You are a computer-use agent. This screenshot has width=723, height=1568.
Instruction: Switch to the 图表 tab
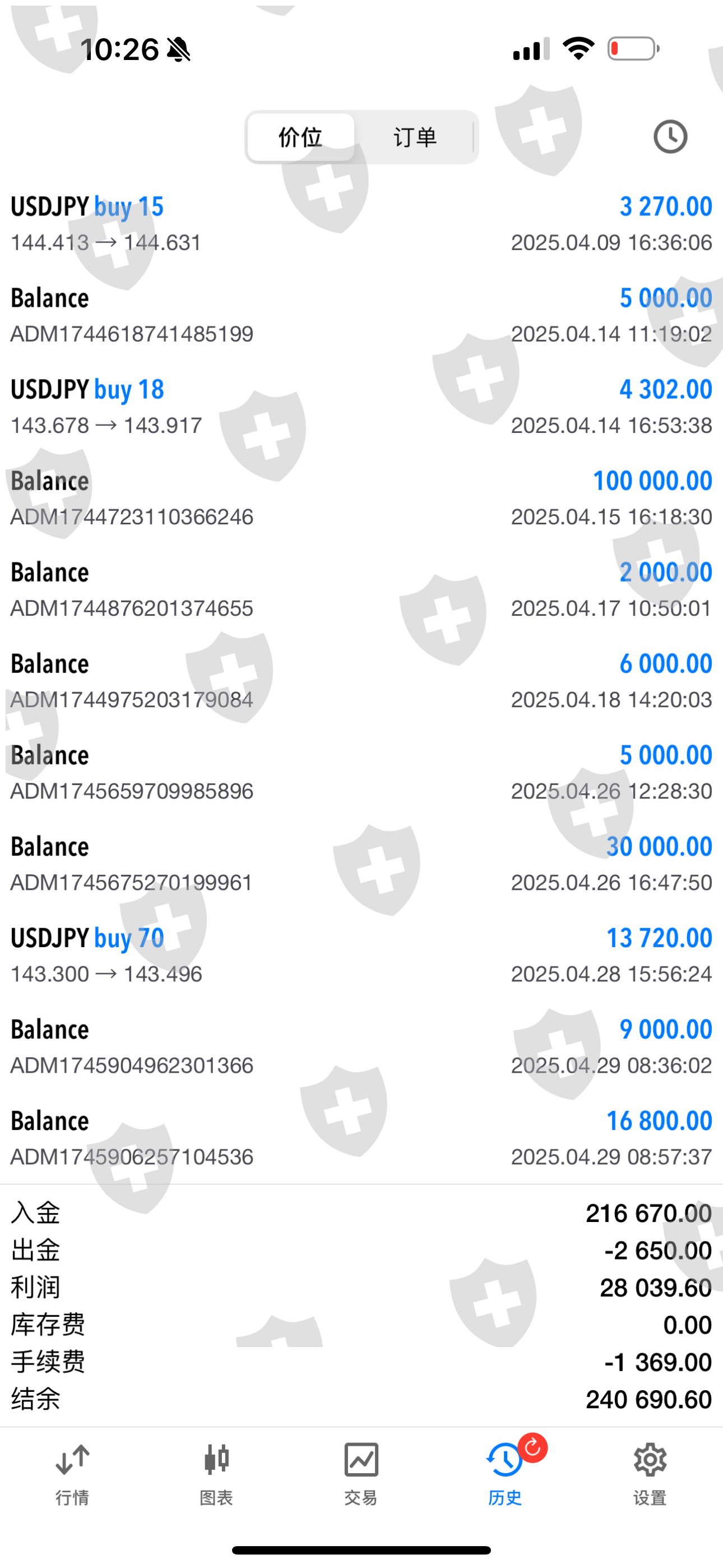[217, 1474]
